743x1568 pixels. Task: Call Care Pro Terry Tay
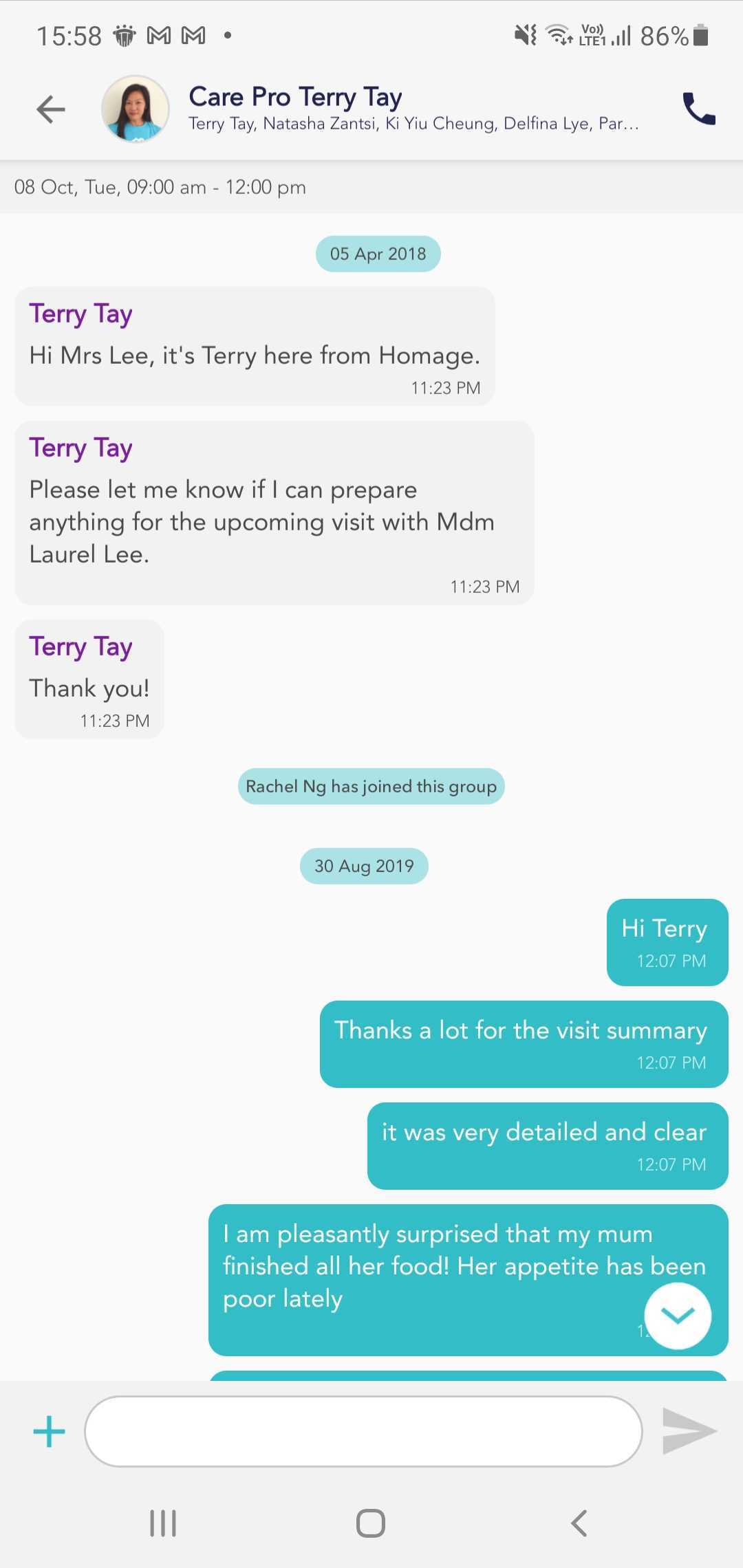tap(699, 109)
